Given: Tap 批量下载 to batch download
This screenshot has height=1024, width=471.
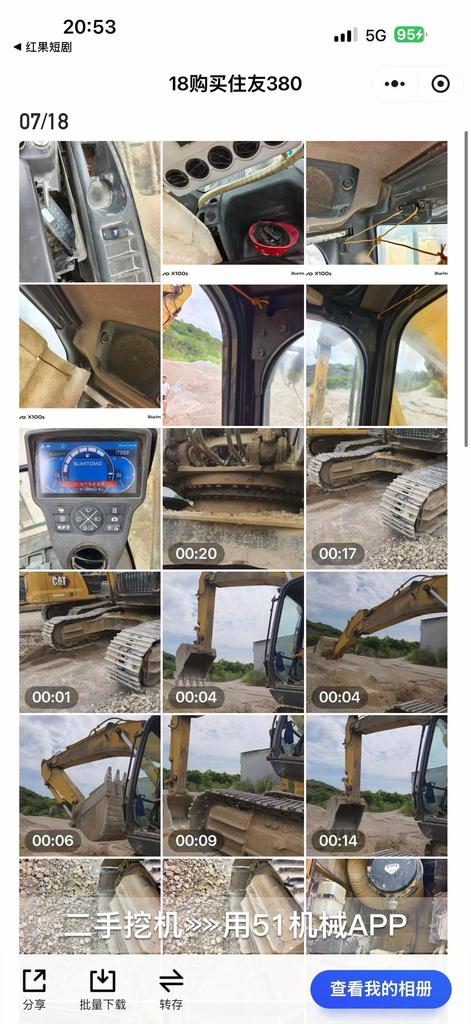Looking at the screenshot, I should click(x=103, y=990).
